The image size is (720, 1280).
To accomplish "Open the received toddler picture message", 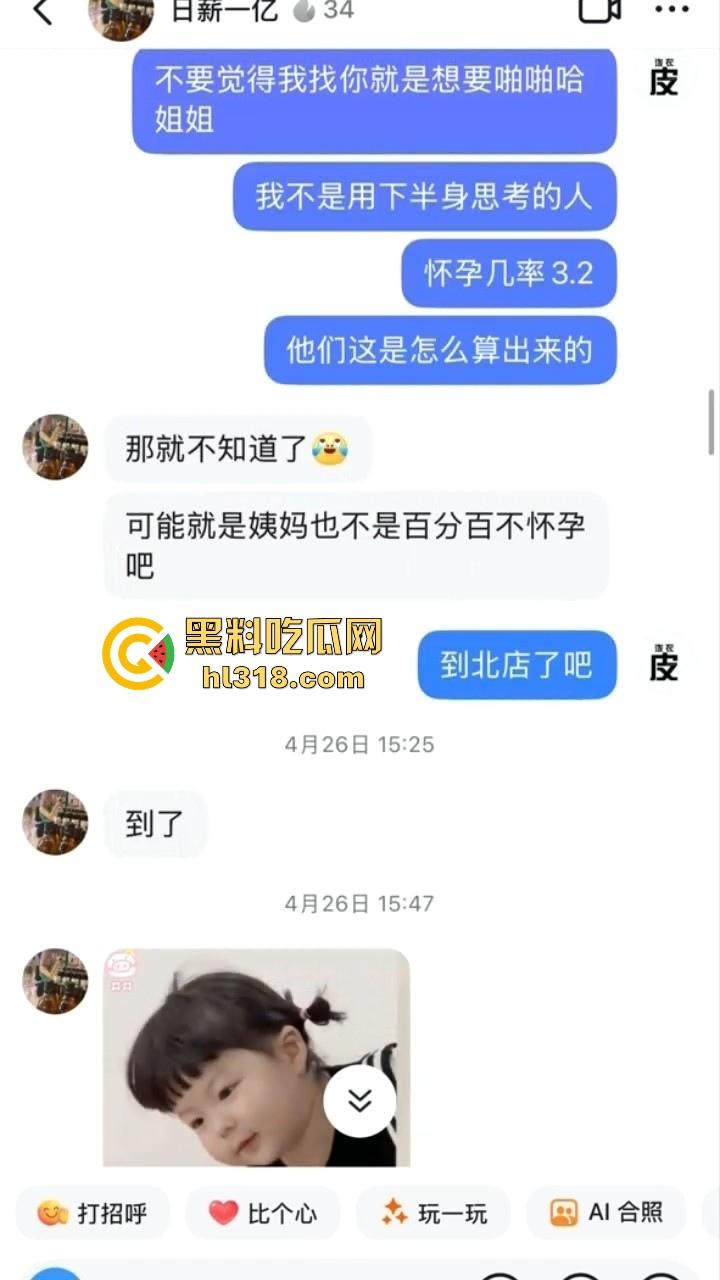I will click(256, 1056).
